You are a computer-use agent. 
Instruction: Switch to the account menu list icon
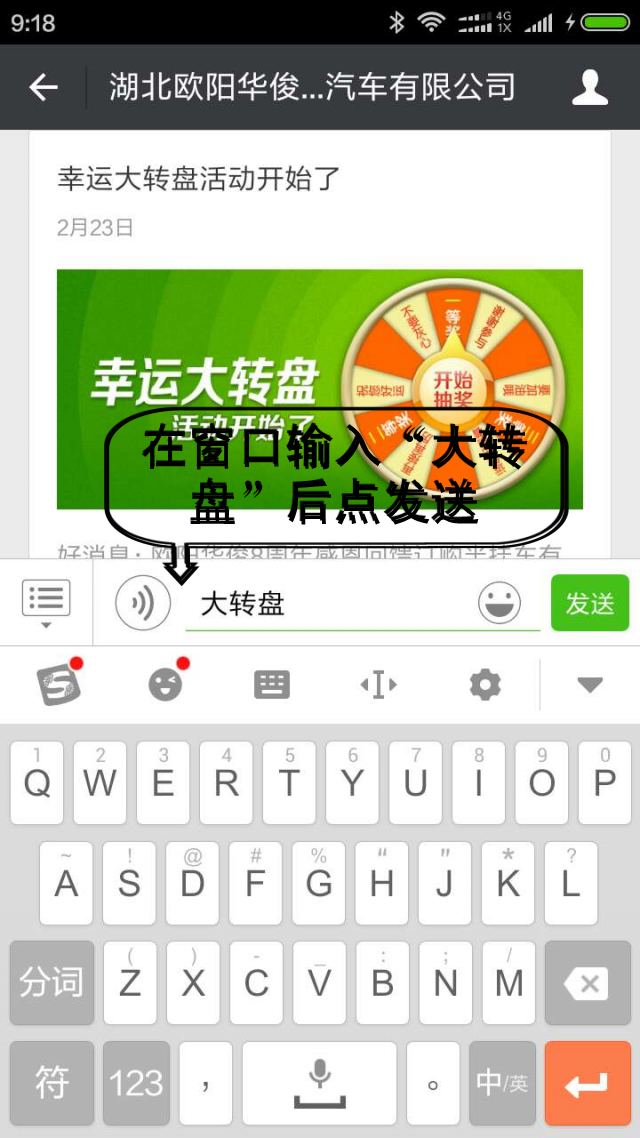tap(46, 601)
